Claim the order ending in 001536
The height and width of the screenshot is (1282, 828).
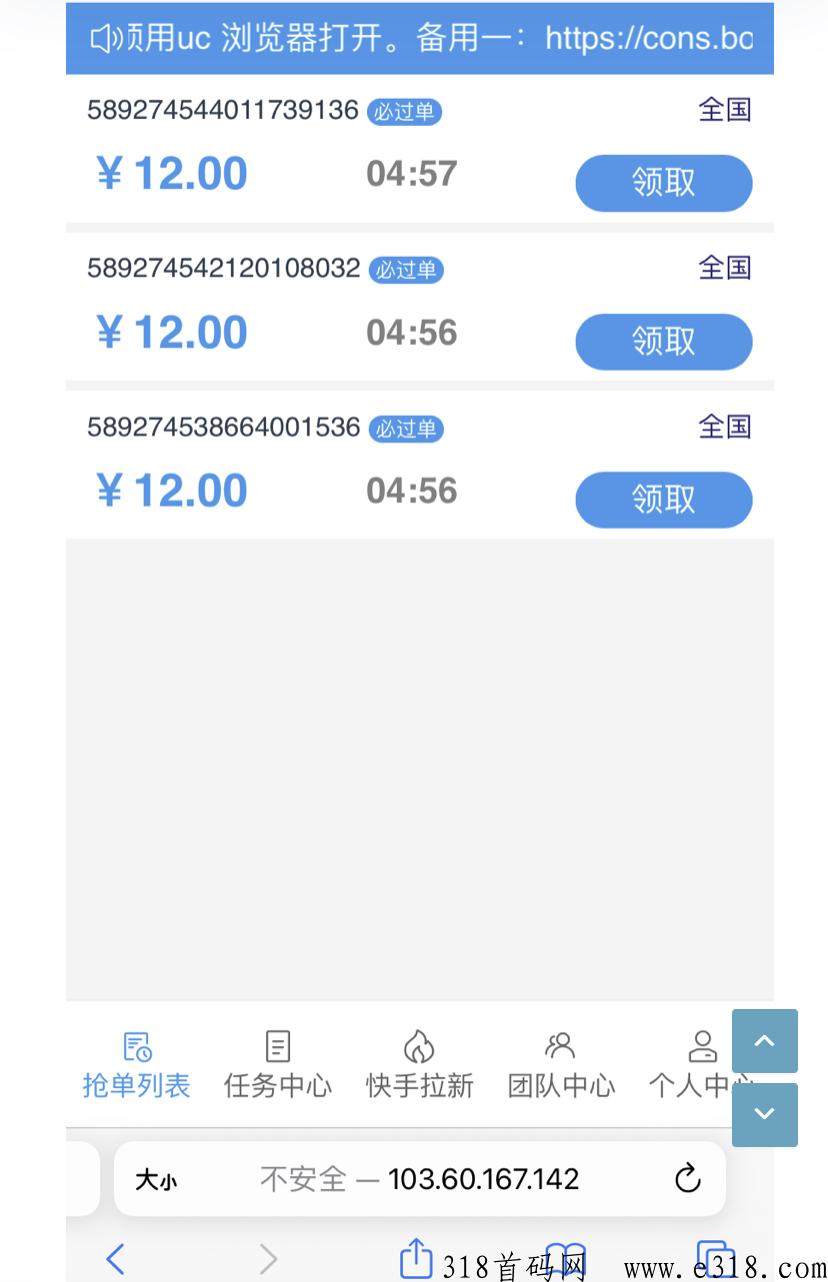click(663, 500)
